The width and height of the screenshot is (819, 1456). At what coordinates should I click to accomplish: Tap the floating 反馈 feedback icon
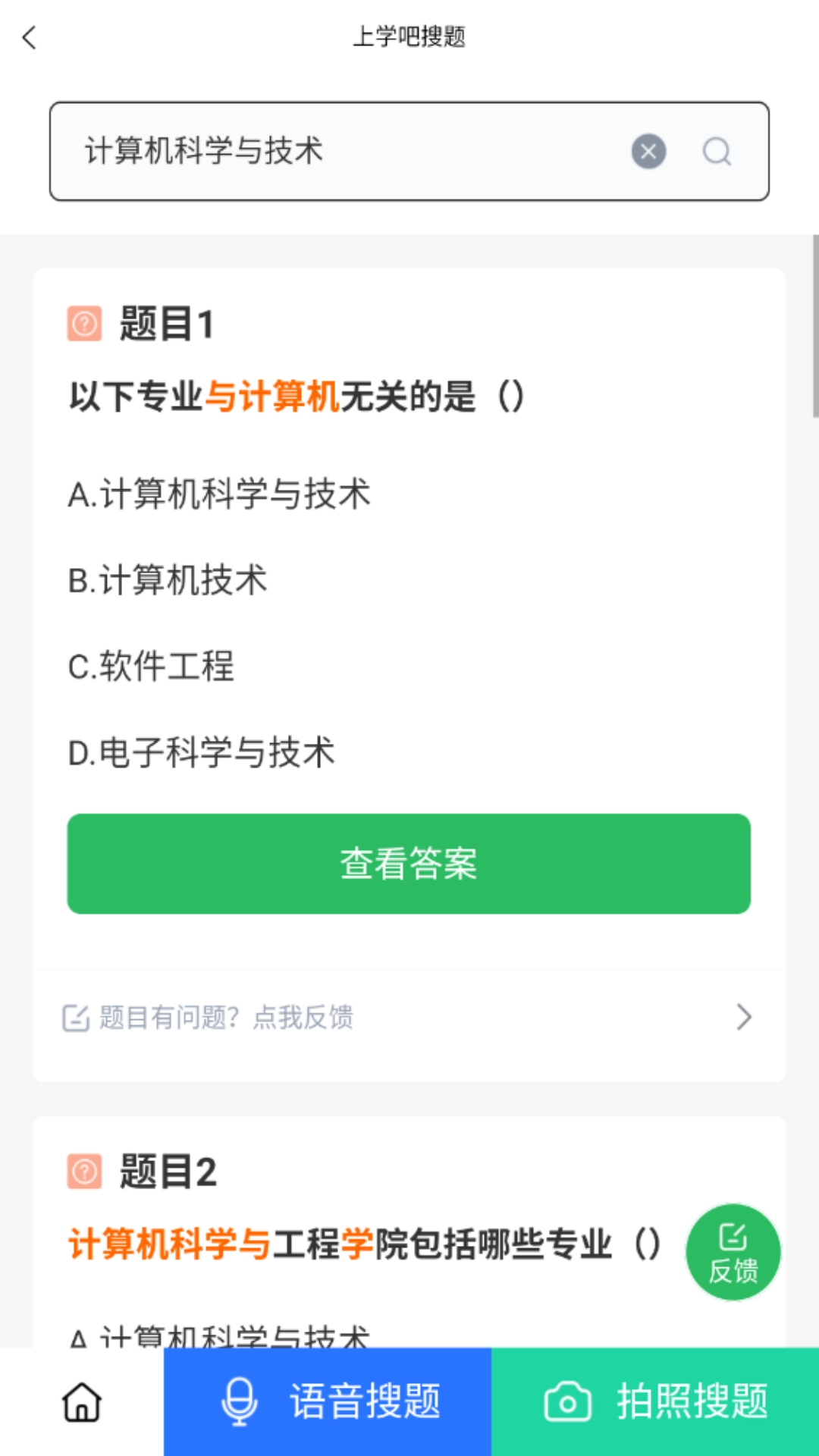click(x=733, y=1252)
